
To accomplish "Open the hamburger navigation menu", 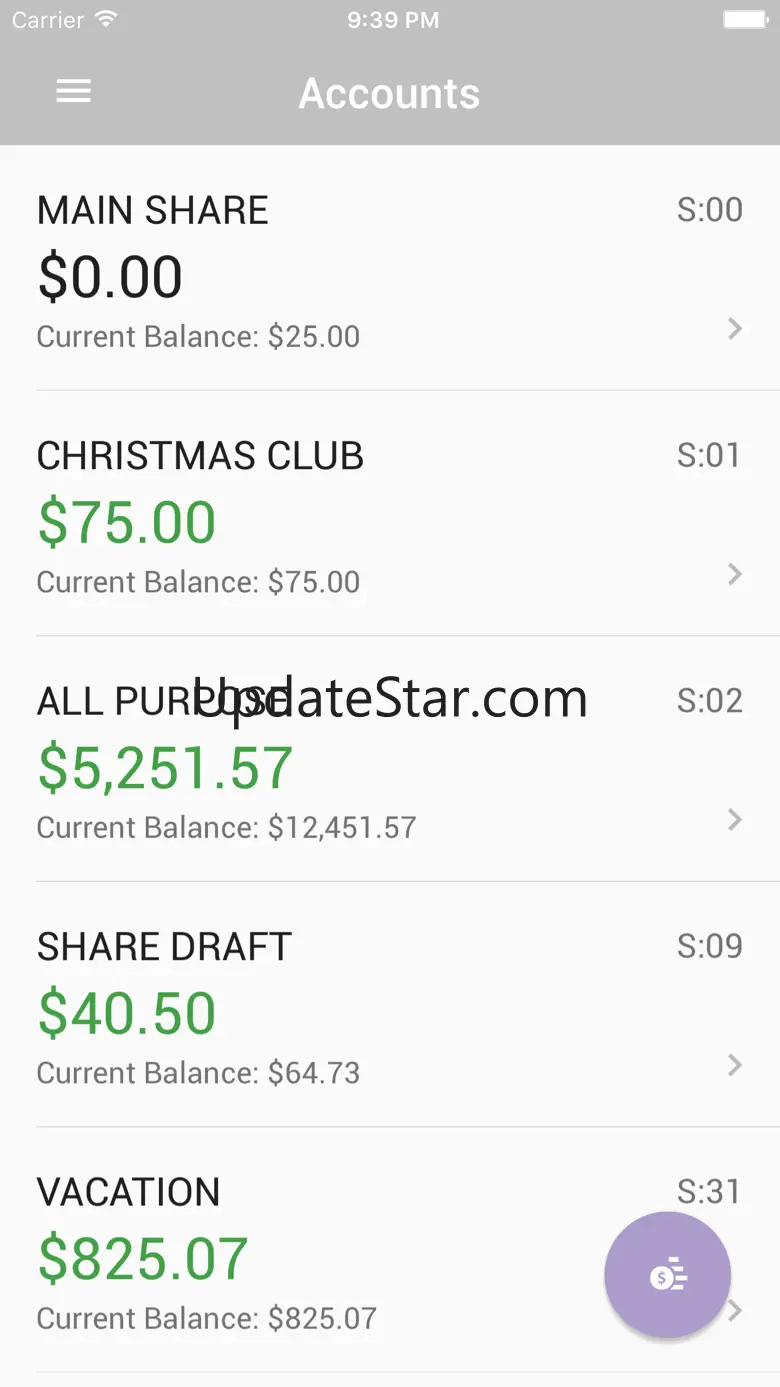I will click(x=73, y=93).
